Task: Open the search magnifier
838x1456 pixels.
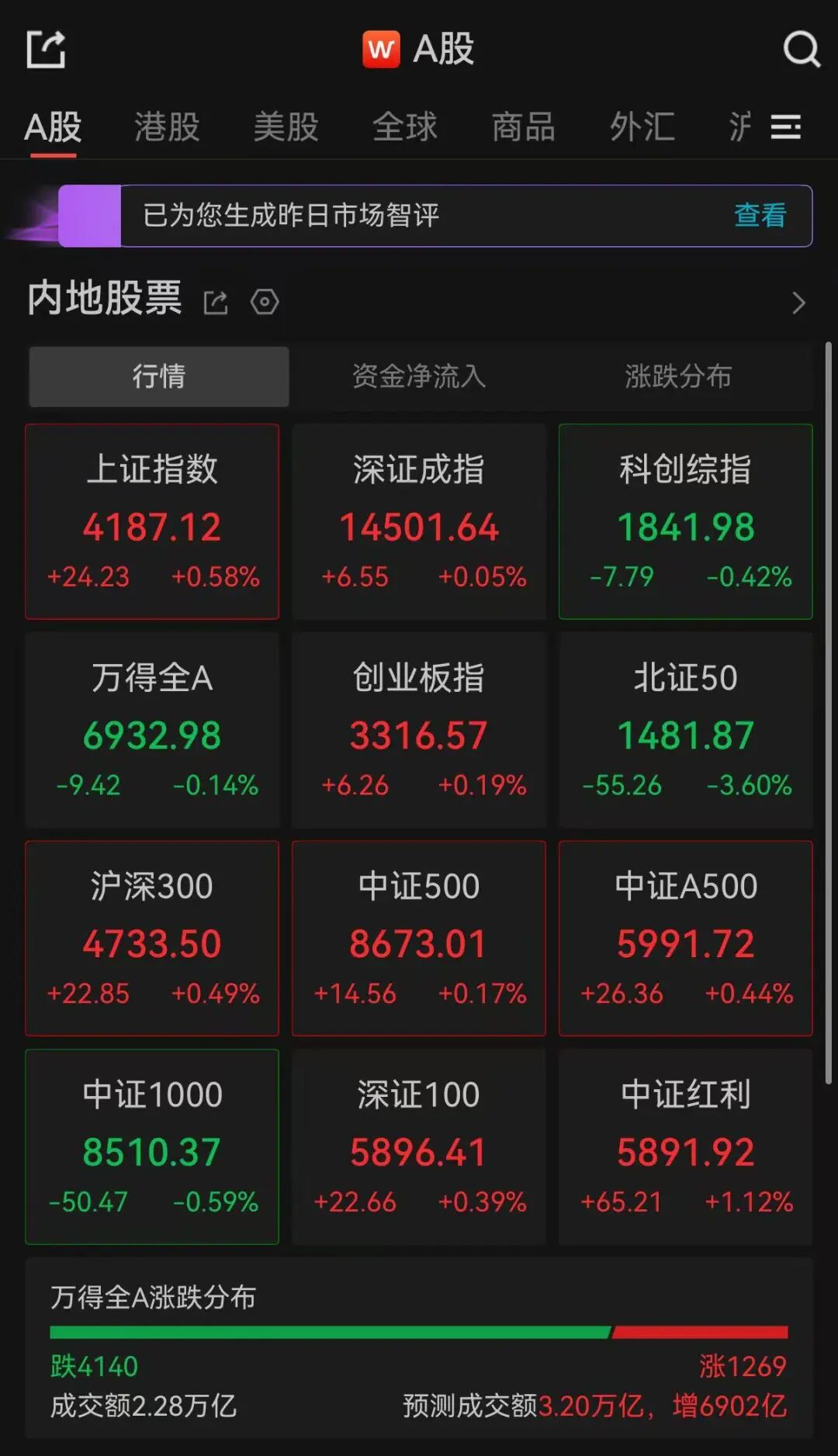Action: [x=801, y=50]
